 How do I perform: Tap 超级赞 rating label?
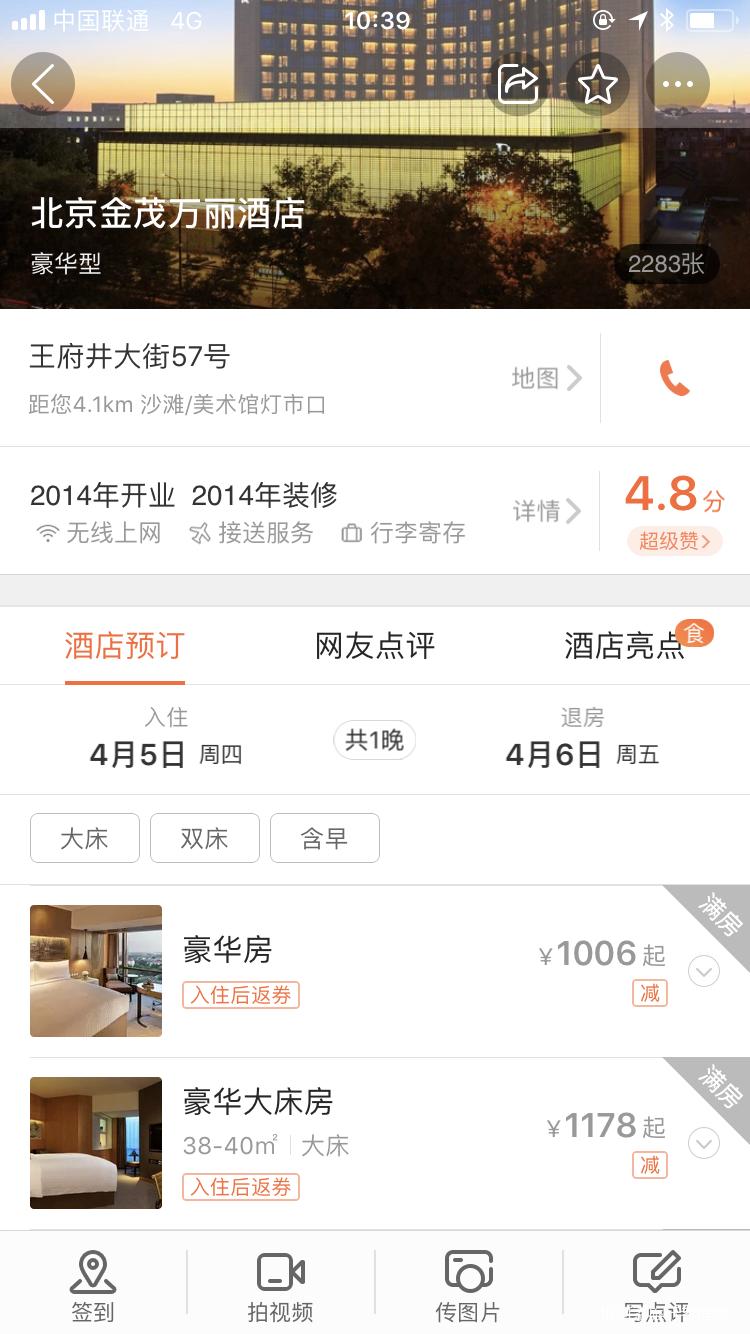[x=673, y=541]
